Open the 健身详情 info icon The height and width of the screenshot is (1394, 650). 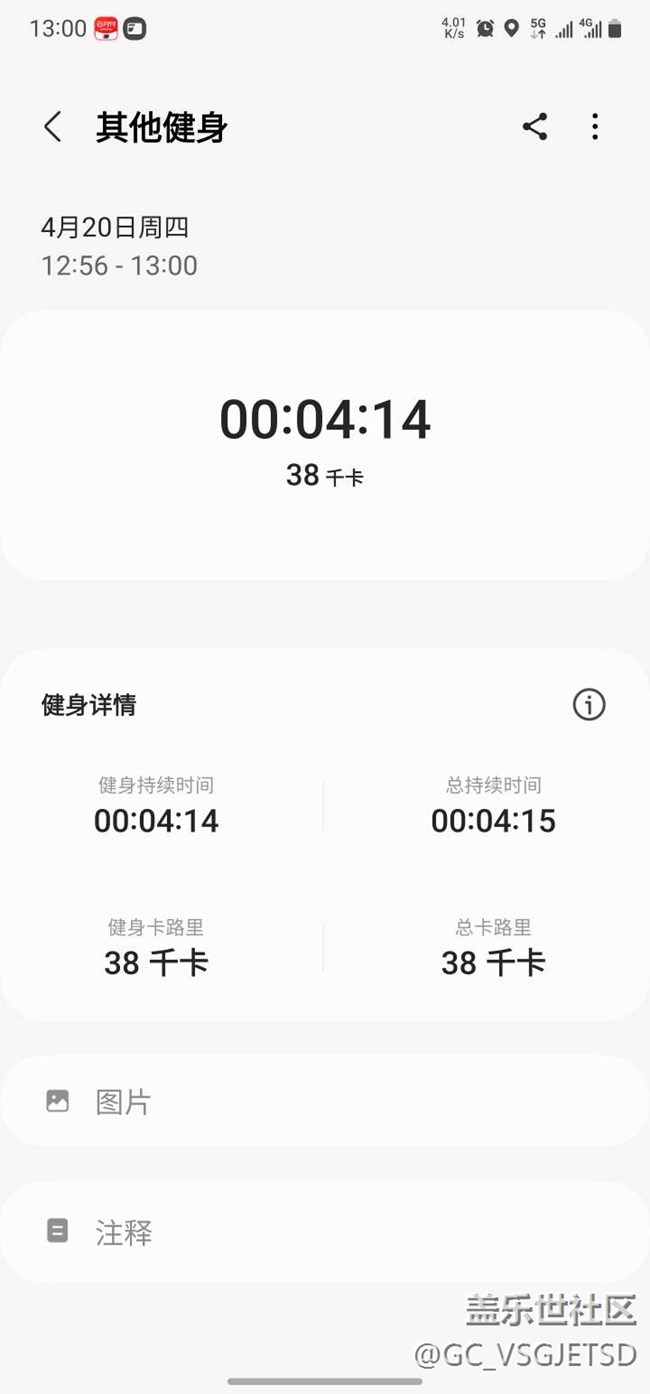(589, 705)
